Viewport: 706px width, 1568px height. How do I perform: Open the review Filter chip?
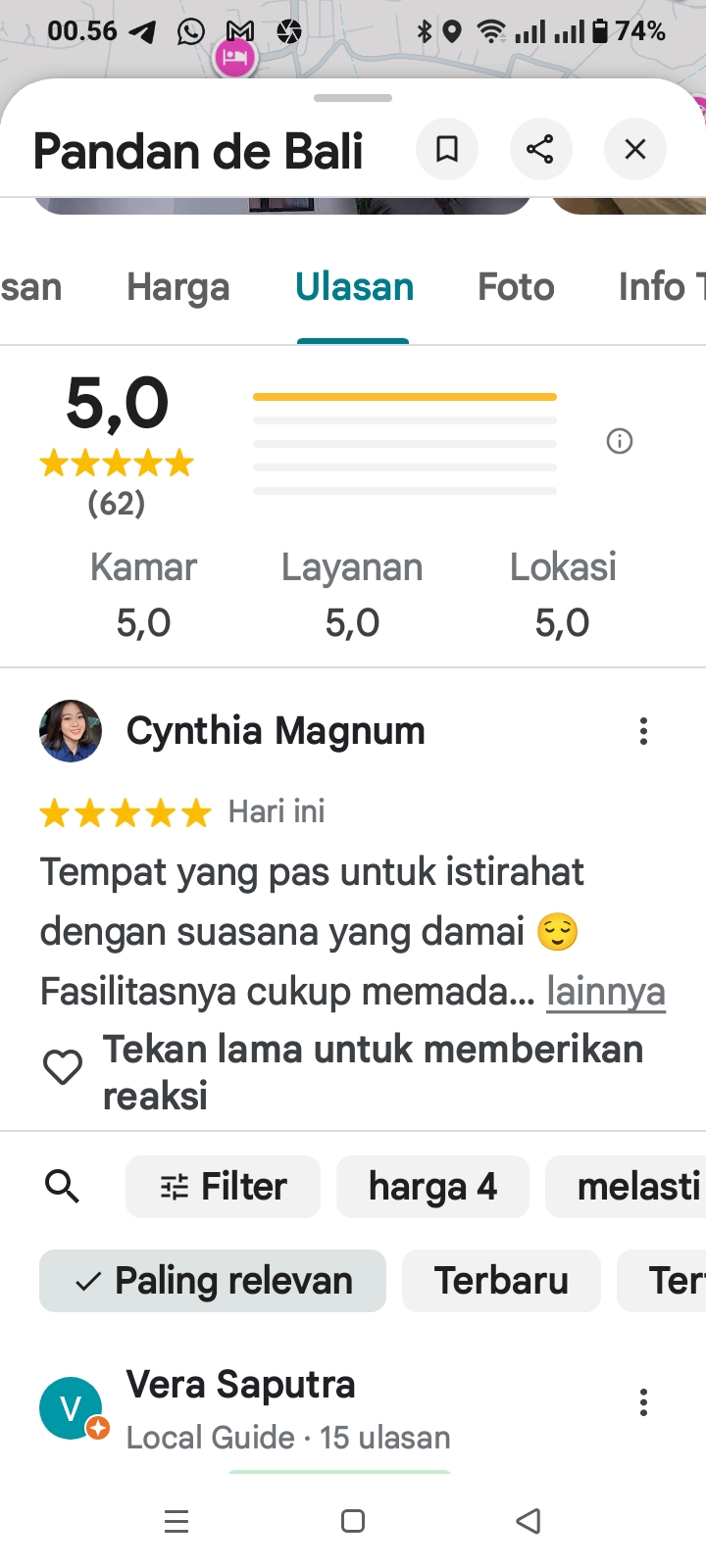point(223,1187)
